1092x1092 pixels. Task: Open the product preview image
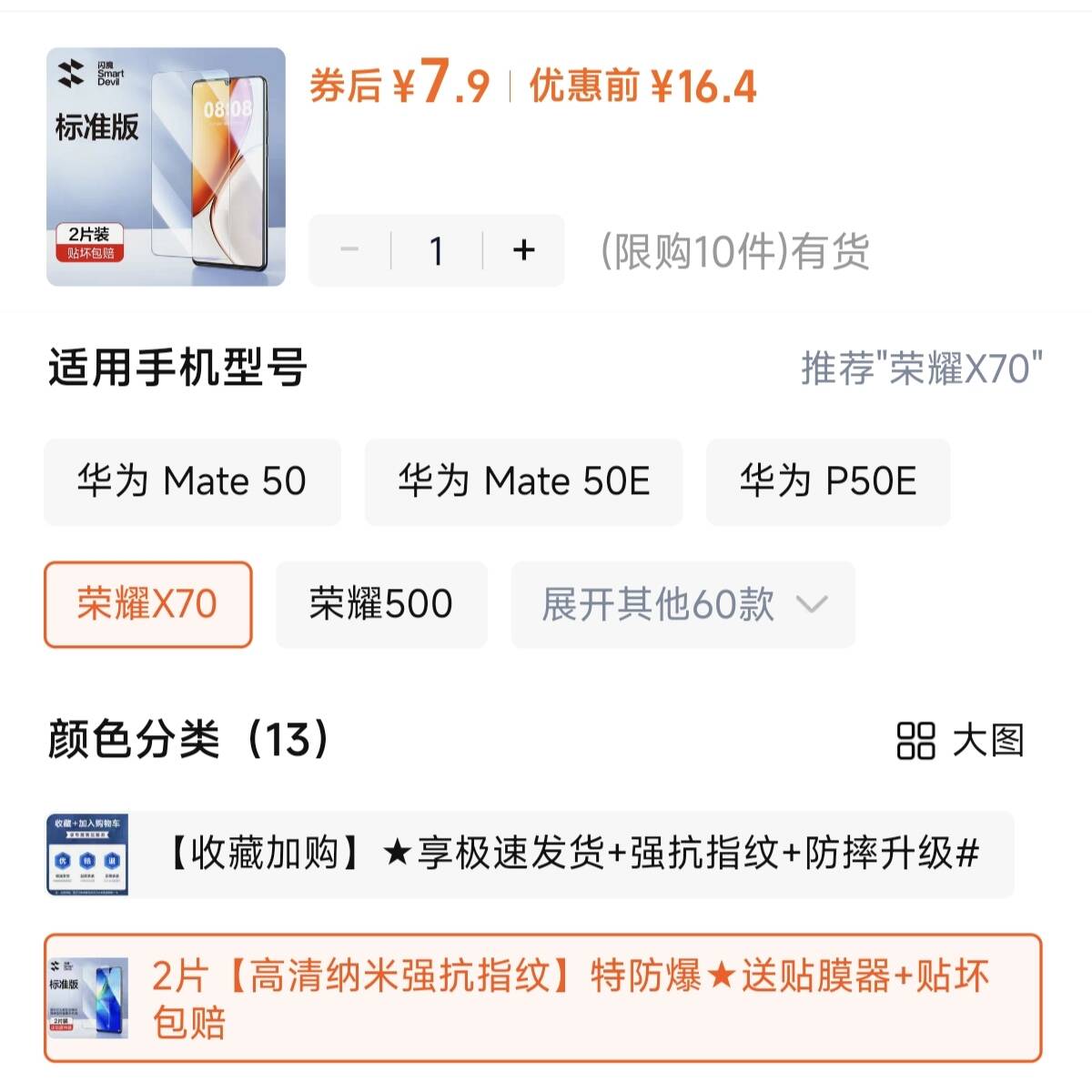(166, 167)
